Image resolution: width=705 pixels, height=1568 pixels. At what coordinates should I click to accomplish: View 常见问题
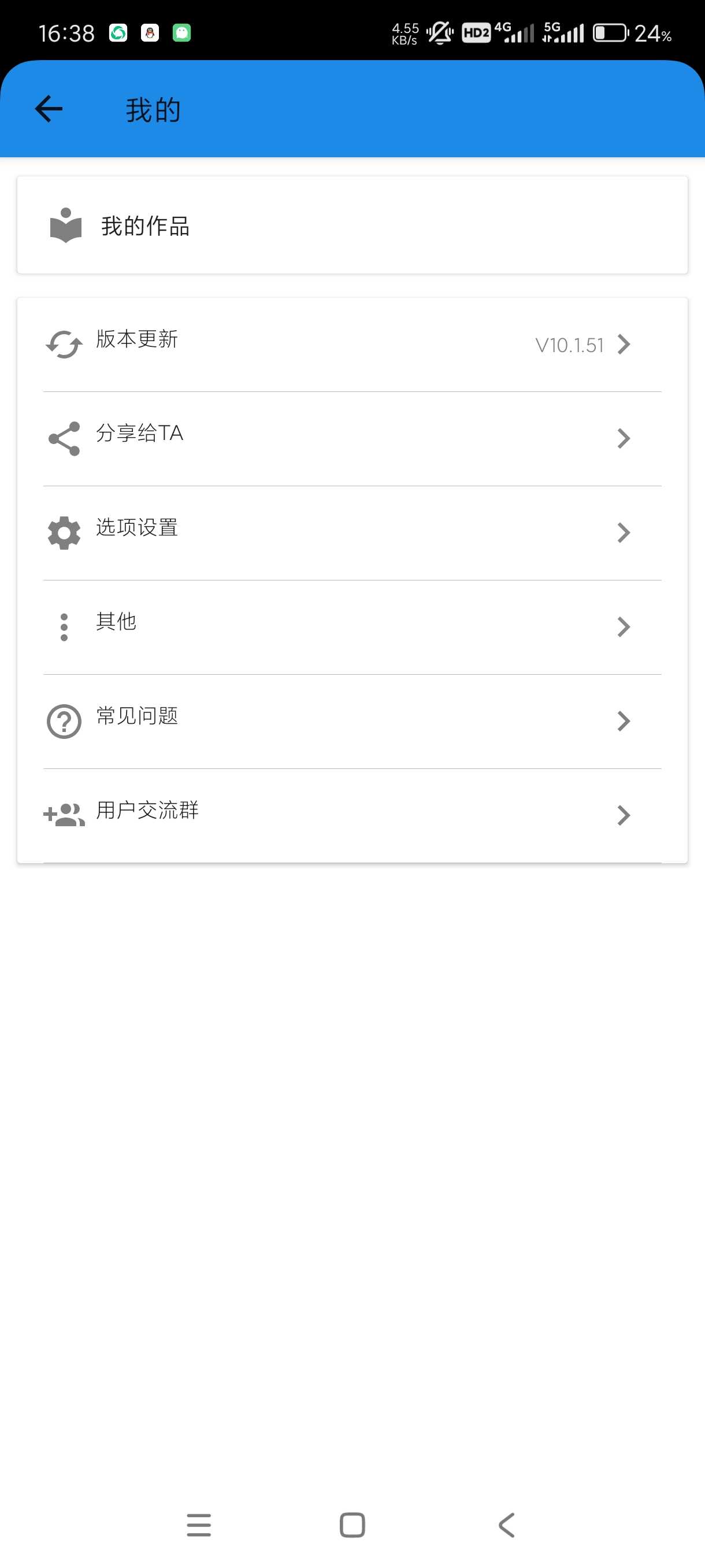coord(352,722)
